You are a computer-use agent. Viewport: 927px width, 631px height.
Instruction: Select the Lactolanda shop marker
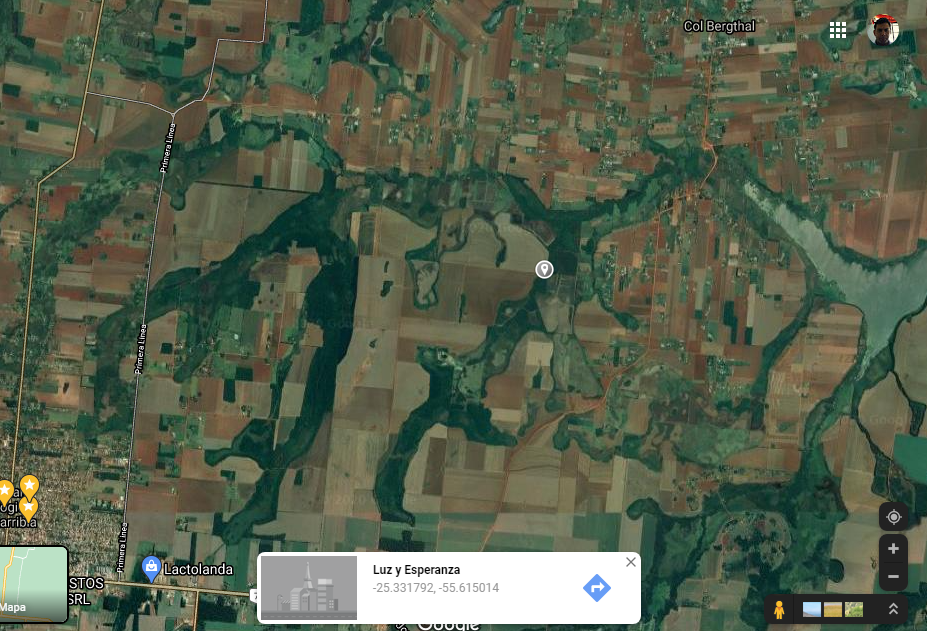click(151, 568)
